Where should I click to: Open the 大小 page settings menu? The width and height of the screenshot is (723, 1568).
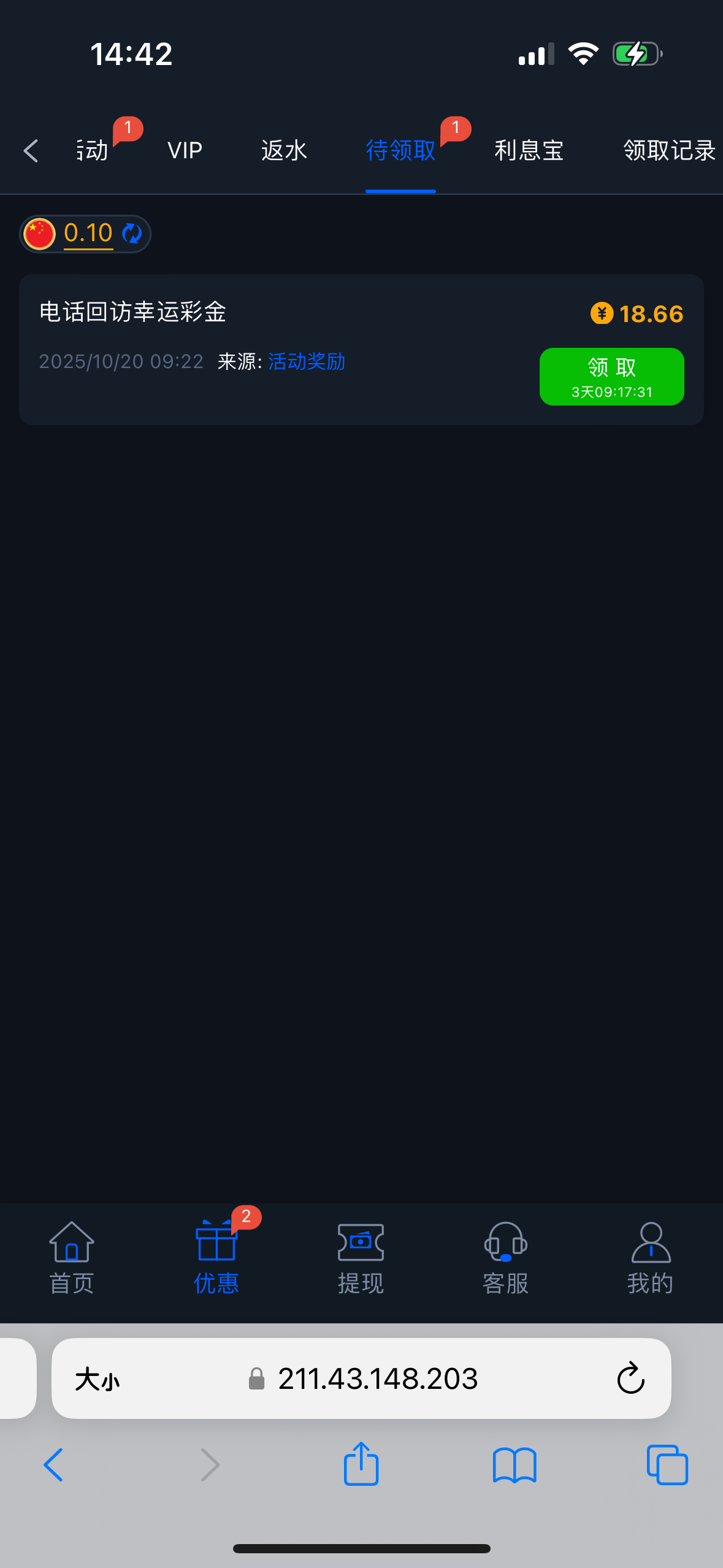coord(97,1380)
